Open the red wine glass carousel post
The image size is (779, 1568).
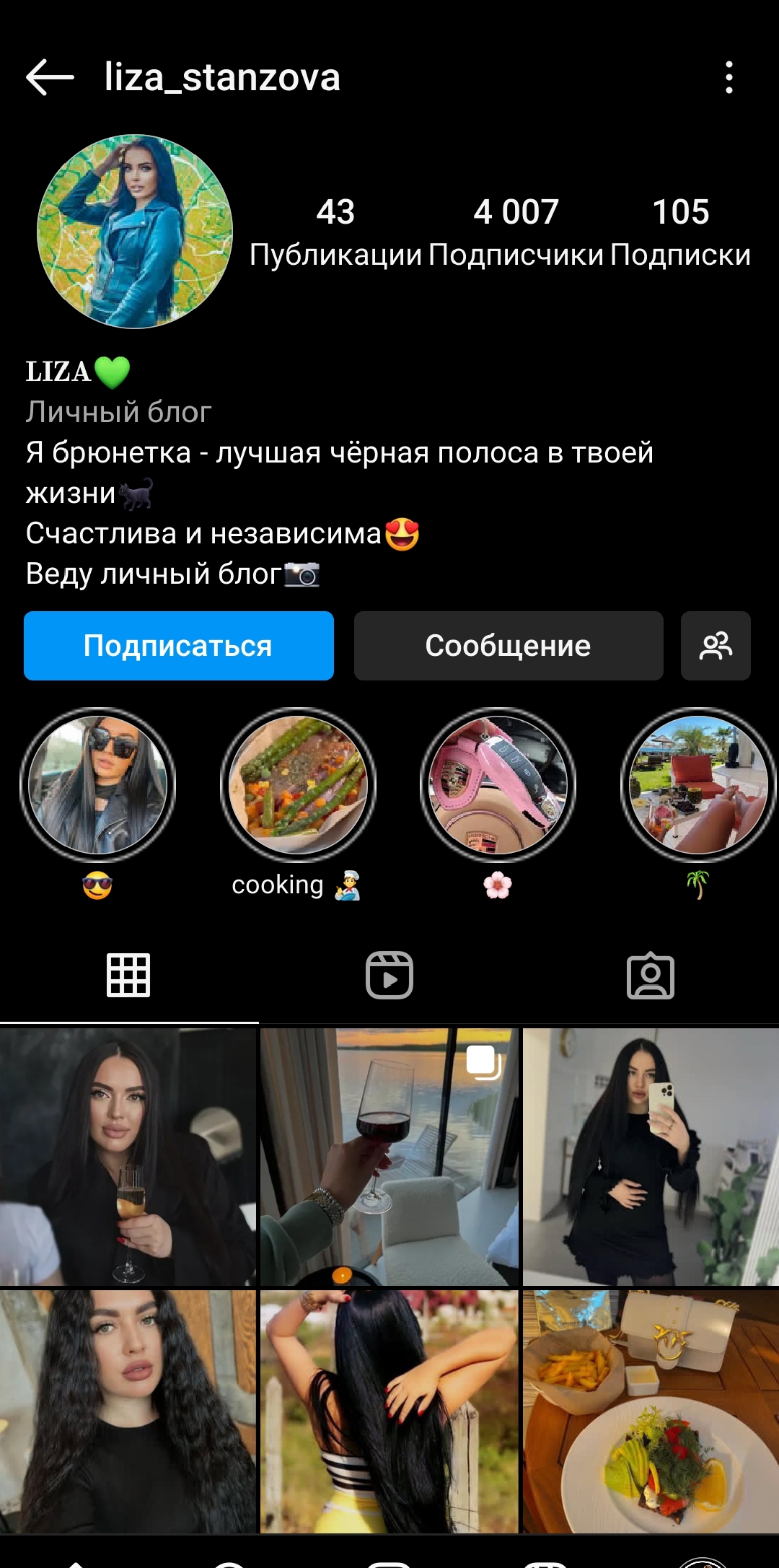pyautogui.click(x=389, y=1157)
